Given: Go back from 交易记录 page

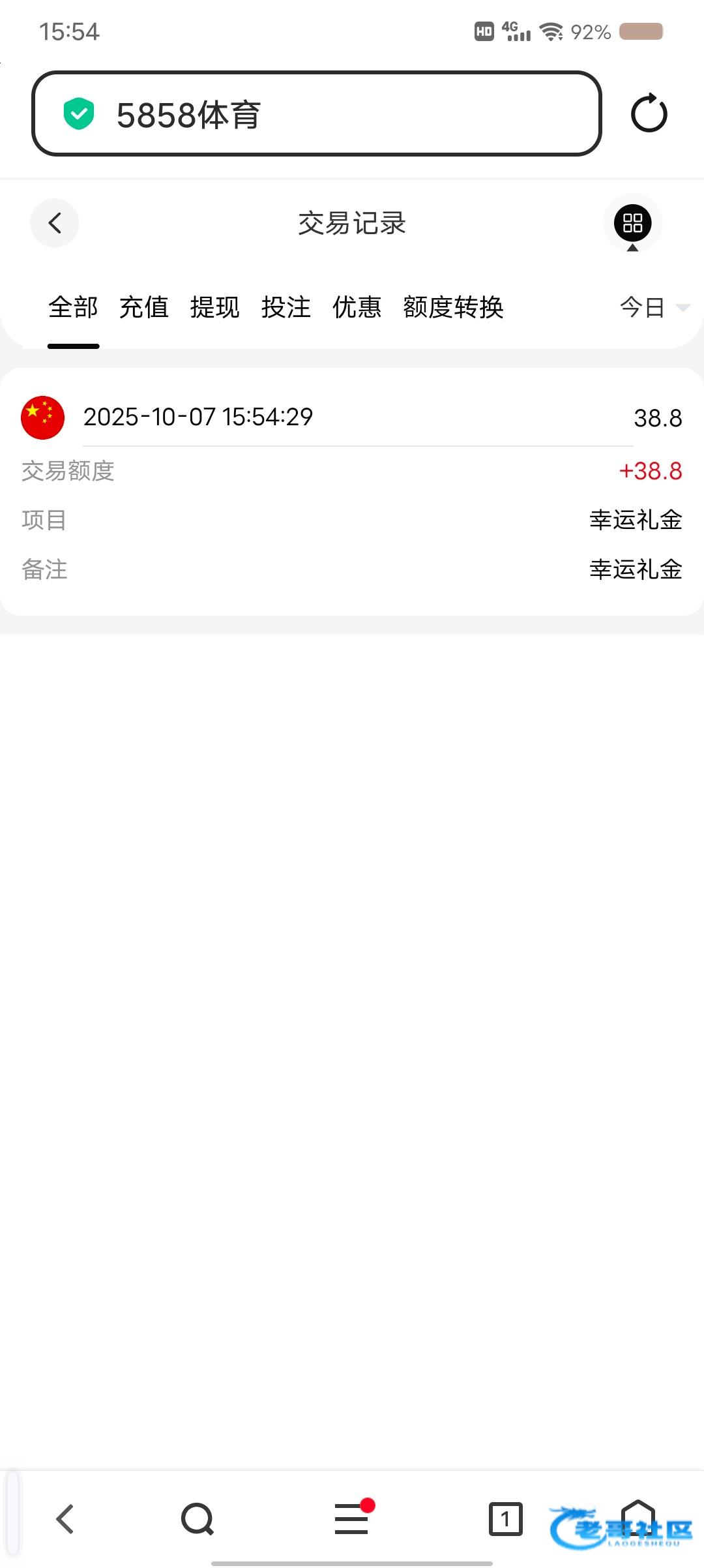Looking at the screenshot, I should 55,223.
